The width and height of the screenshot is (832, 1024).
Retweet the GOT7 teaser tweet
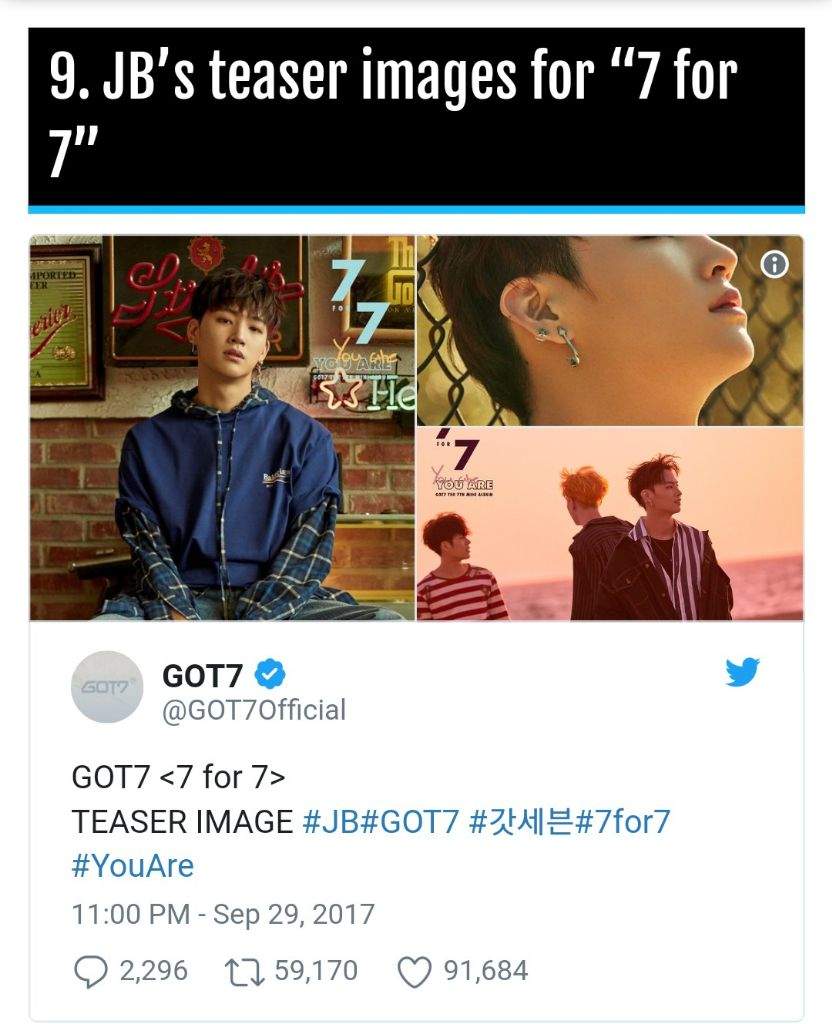(x=239, y=970)
